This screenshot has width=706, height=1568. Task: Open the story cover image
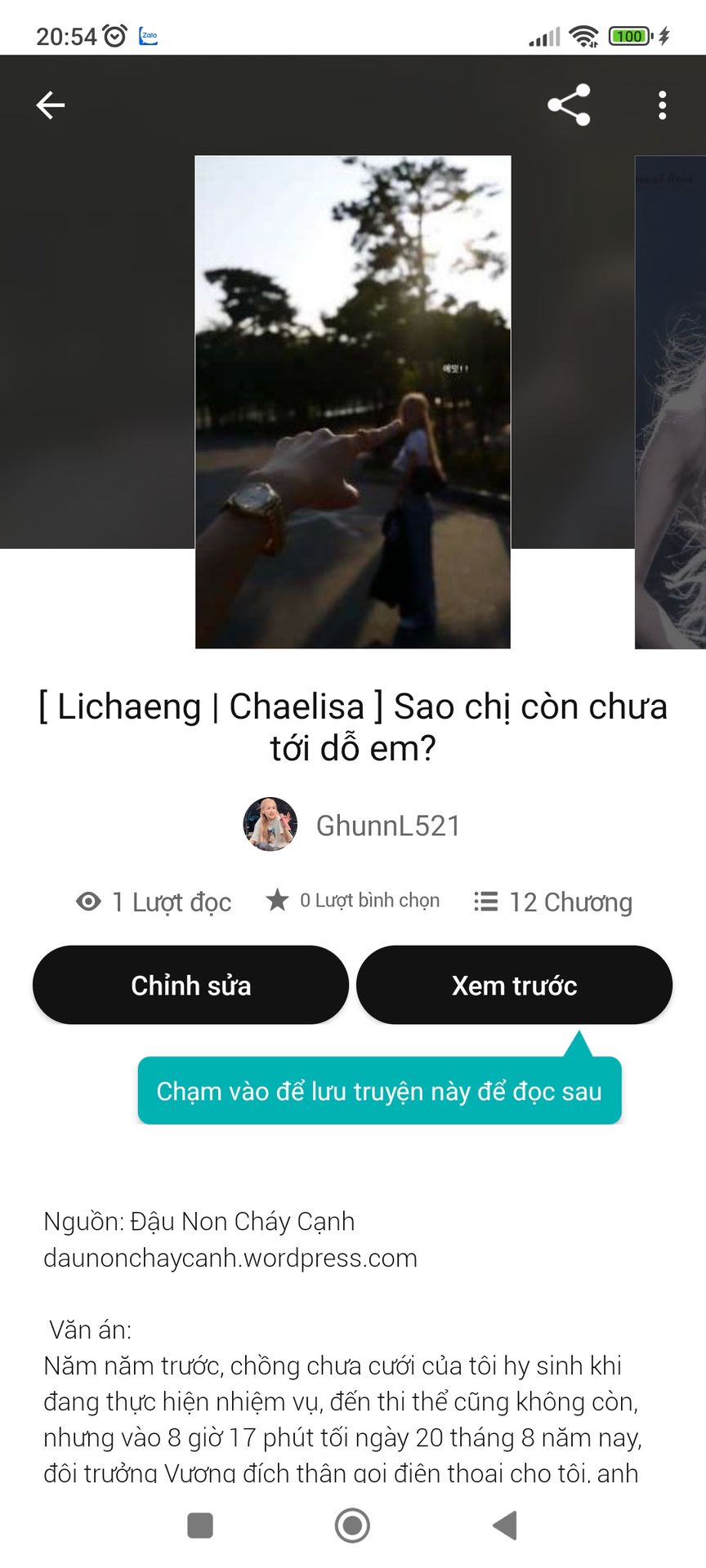(353, 402)
